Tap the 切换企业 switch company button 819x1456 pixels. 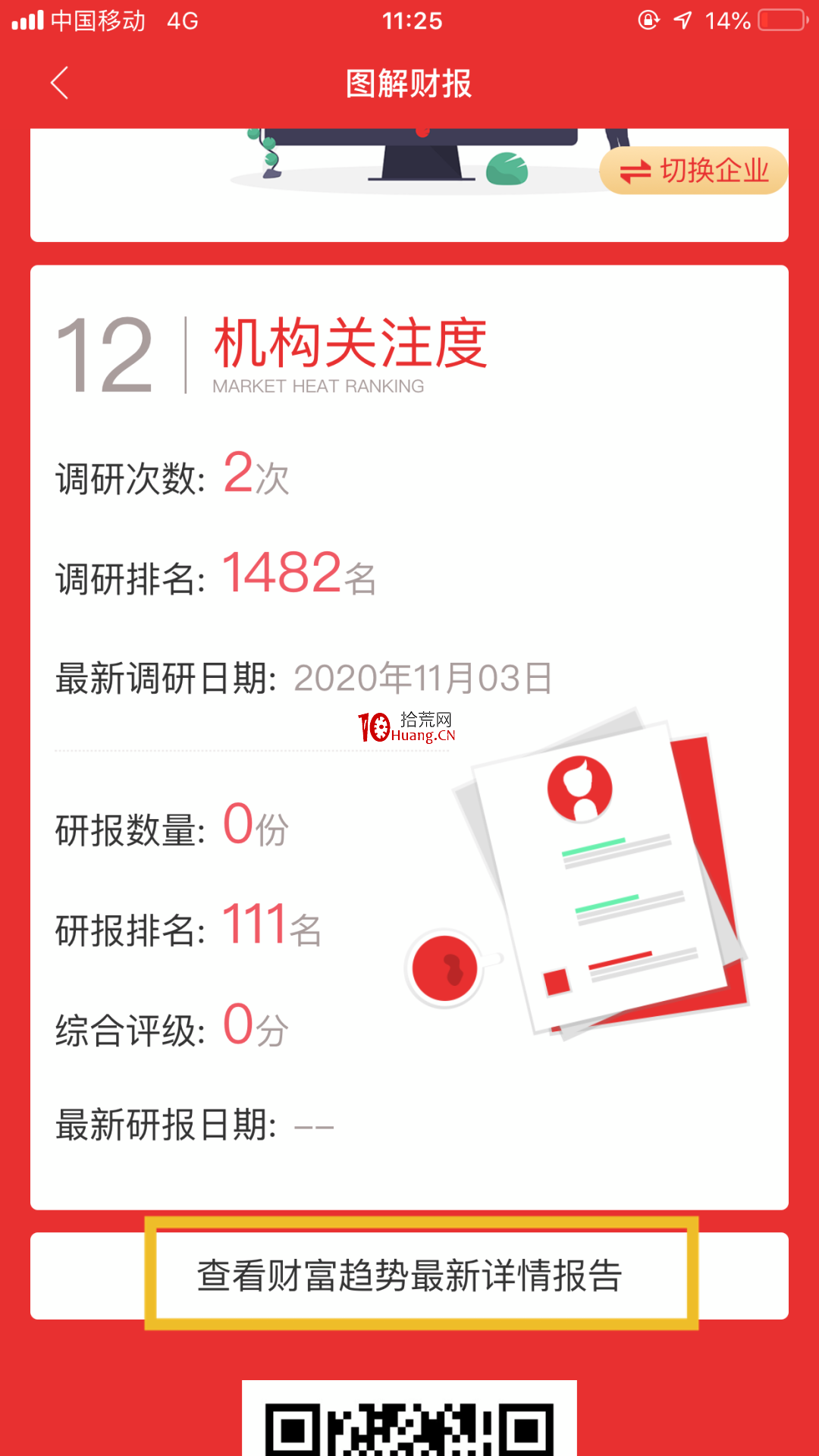pos(693,171)
